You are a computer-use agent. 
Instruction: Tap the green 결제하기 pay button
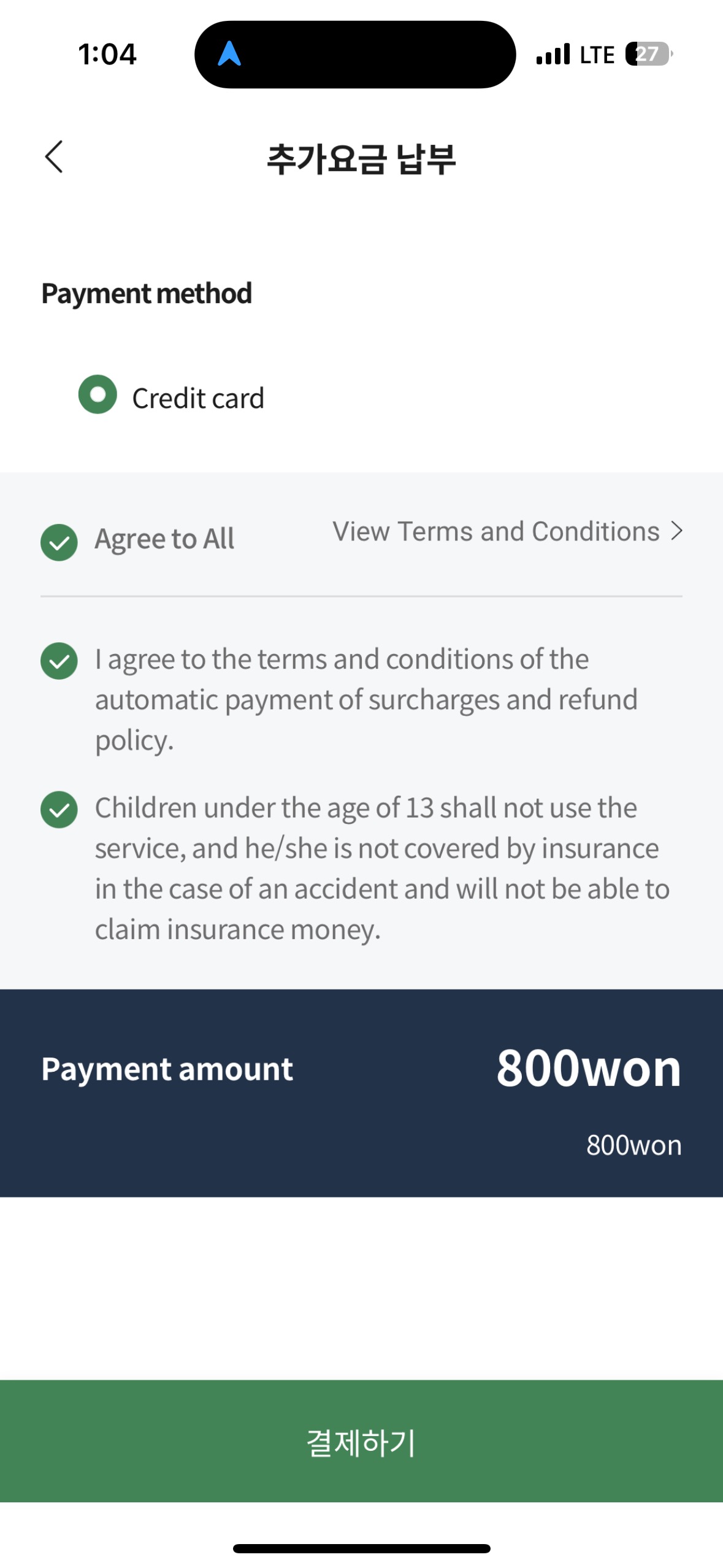click(x=361, y=1441)
